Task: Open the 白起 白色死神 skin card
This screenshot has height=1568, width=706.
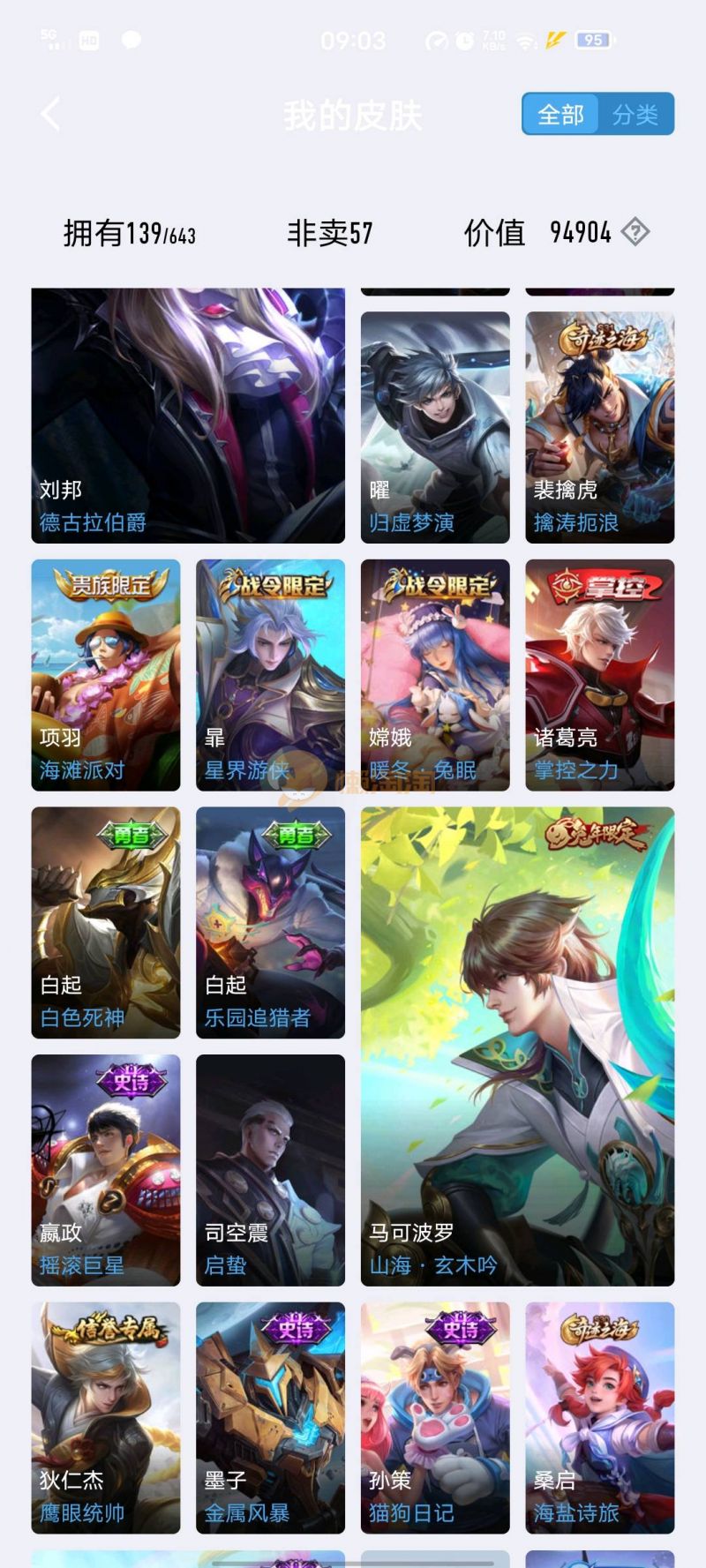Action: [106, 922]
